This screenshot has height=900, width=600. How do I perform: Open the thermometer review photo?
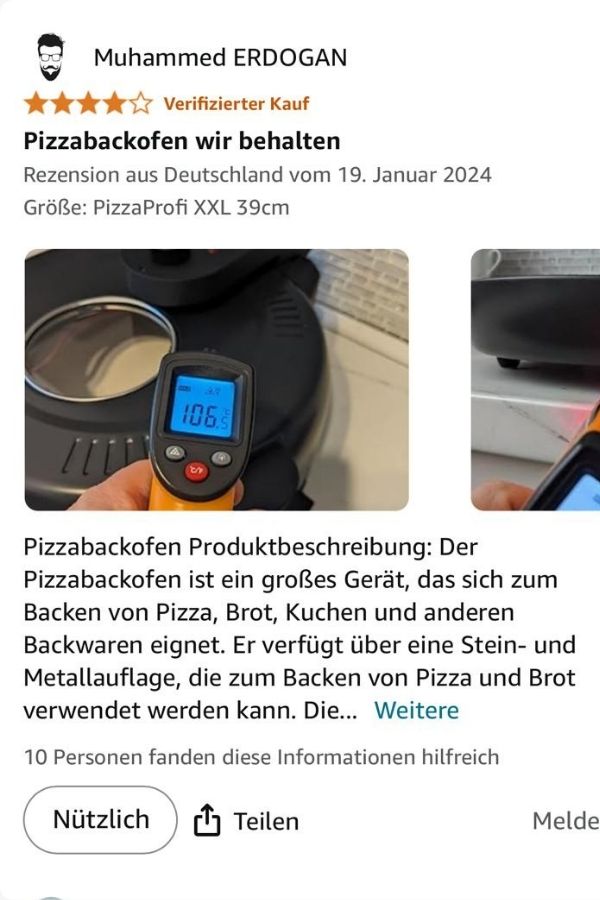tap(216, 380)
